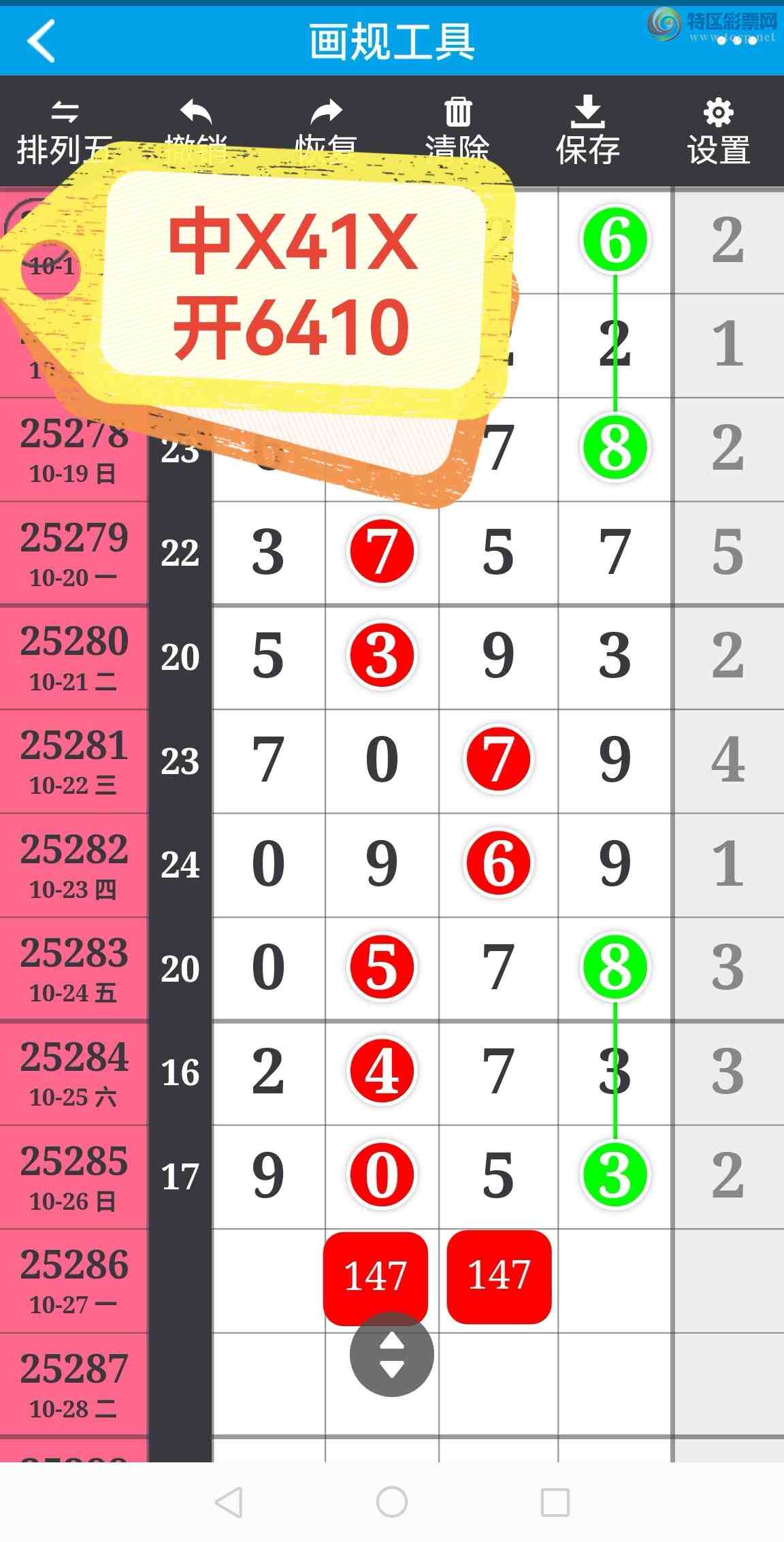Open 设置 settings
784x1542 pixels.
pyautogui.click(x=719, y=131)
